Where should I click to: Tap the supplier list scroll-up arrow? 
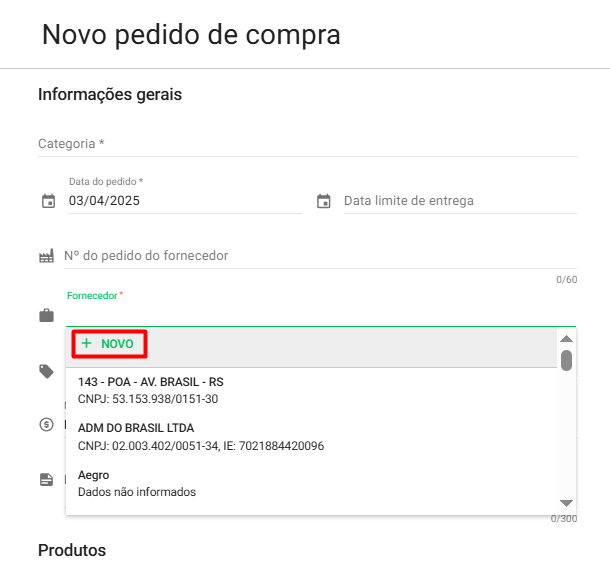566,339
